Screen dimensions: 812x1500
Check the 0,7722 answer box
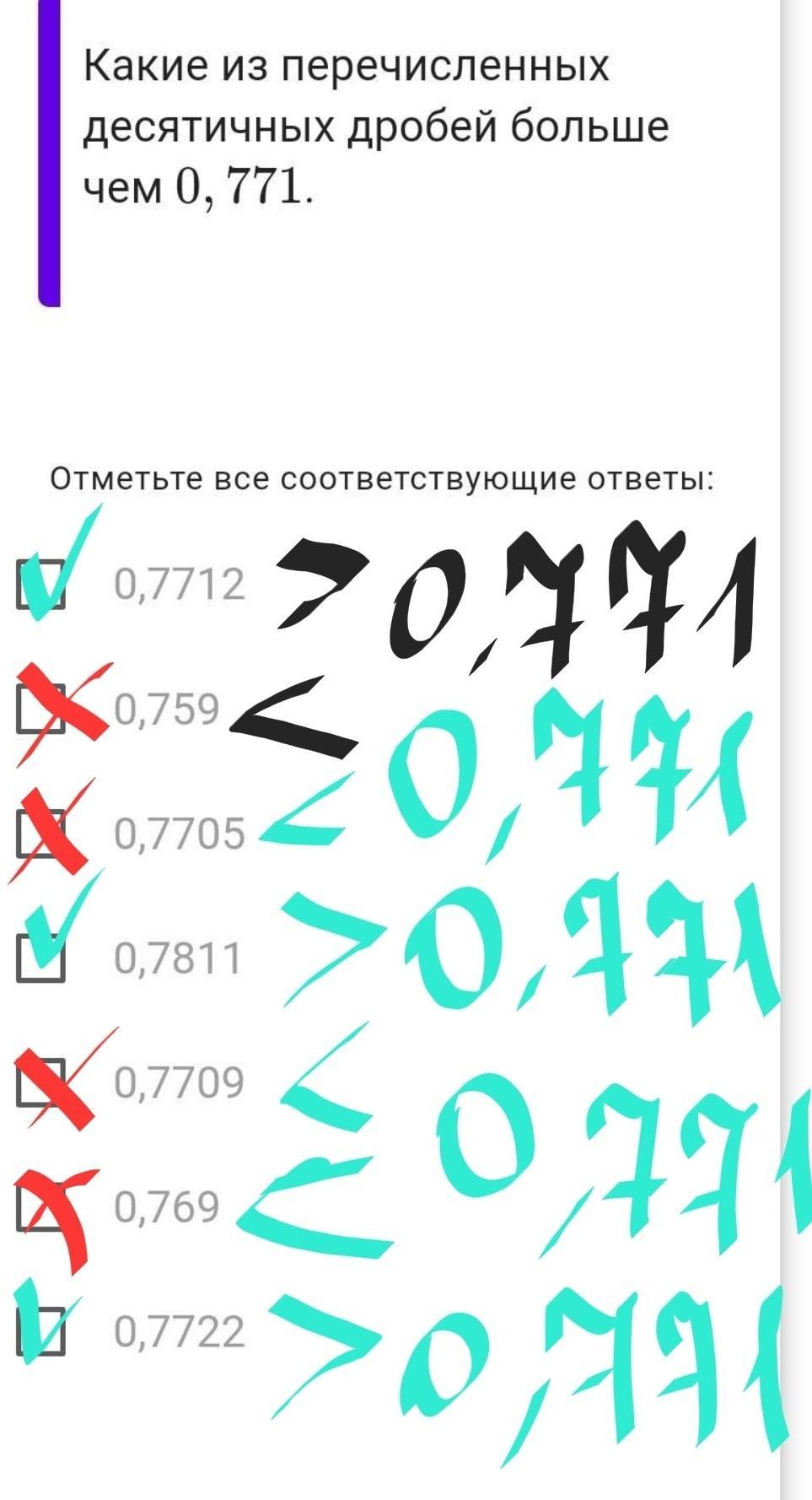[40, 1331]
